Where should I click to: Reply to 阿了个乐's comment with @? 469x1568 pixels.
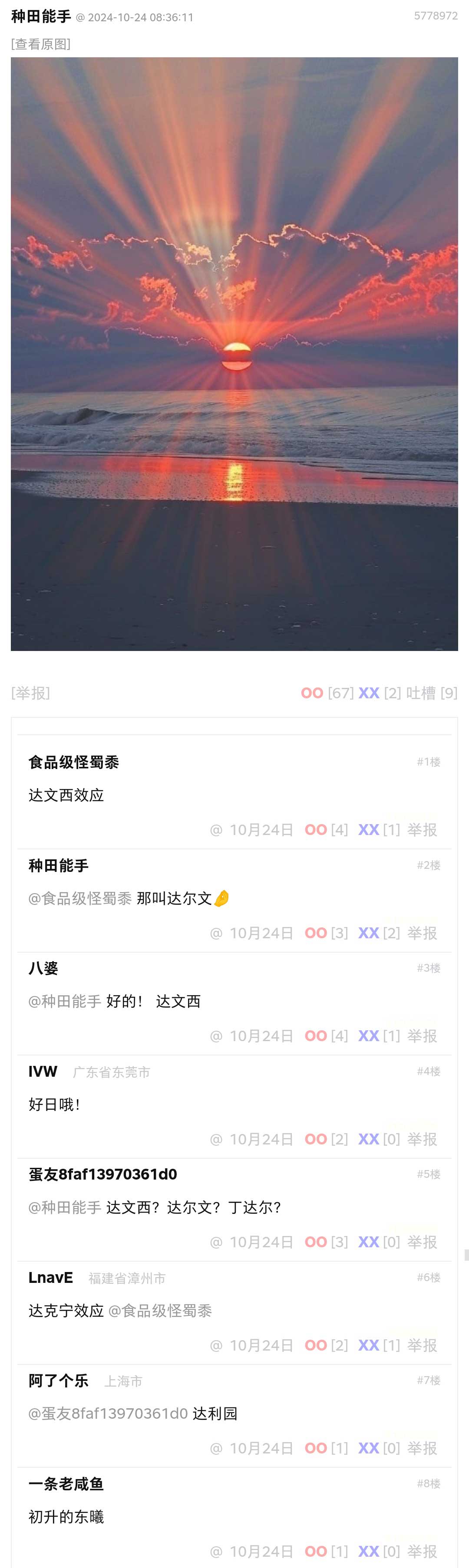point(216,1448)
